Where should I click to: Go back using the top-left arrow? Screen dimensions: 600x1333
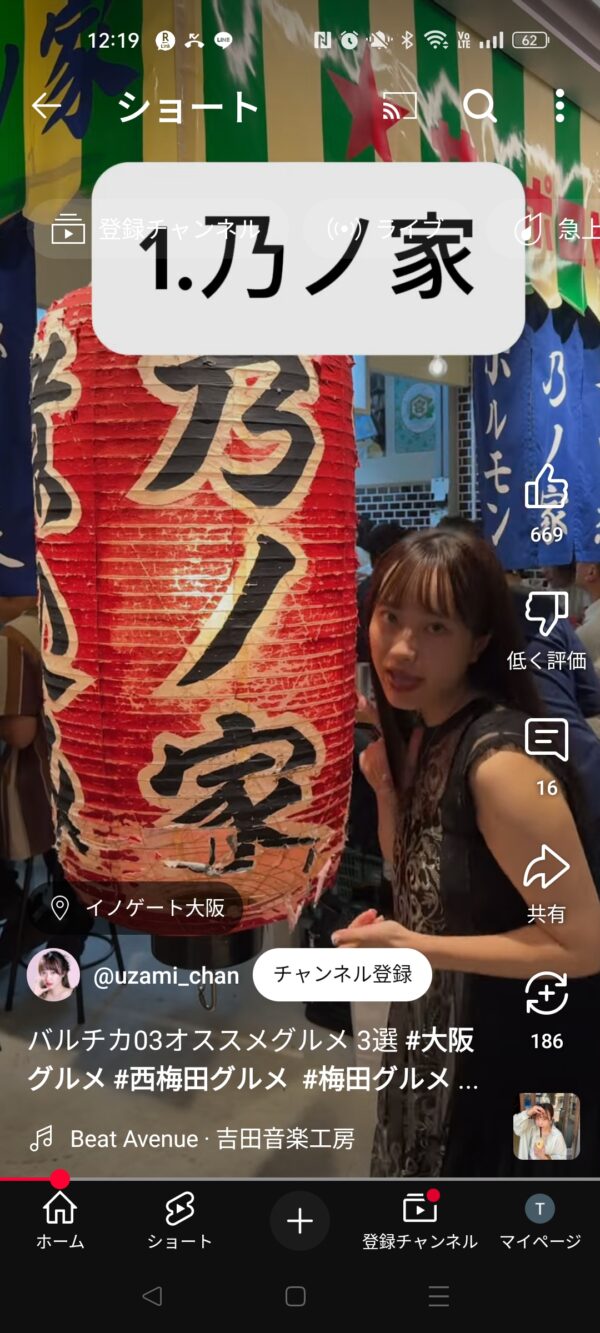click(47, 106)
